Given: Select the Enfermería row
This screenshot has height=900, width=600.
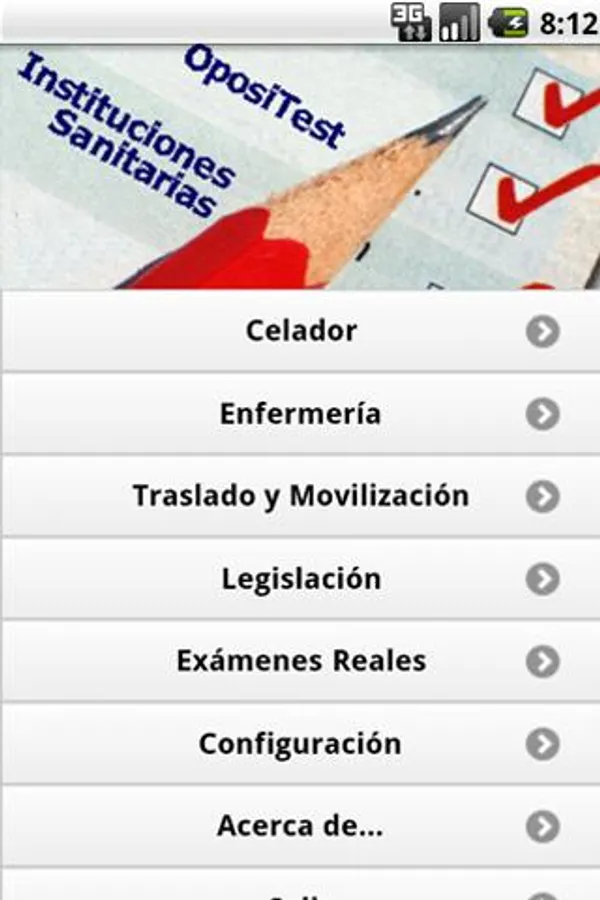Looking at the screenshot, I should coord(300,414).
